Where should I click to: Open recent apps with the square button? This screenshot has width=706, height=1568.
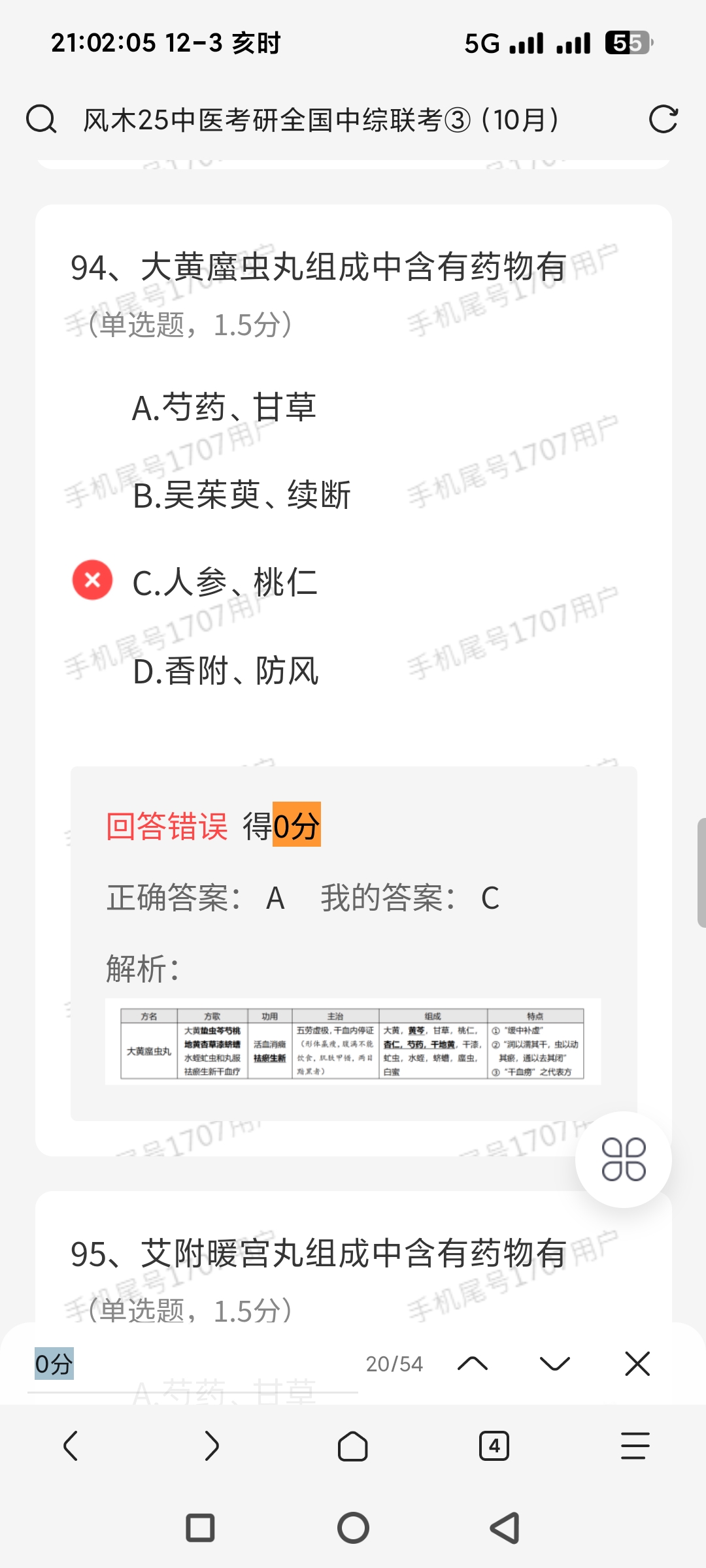[x=200, y=1528]
